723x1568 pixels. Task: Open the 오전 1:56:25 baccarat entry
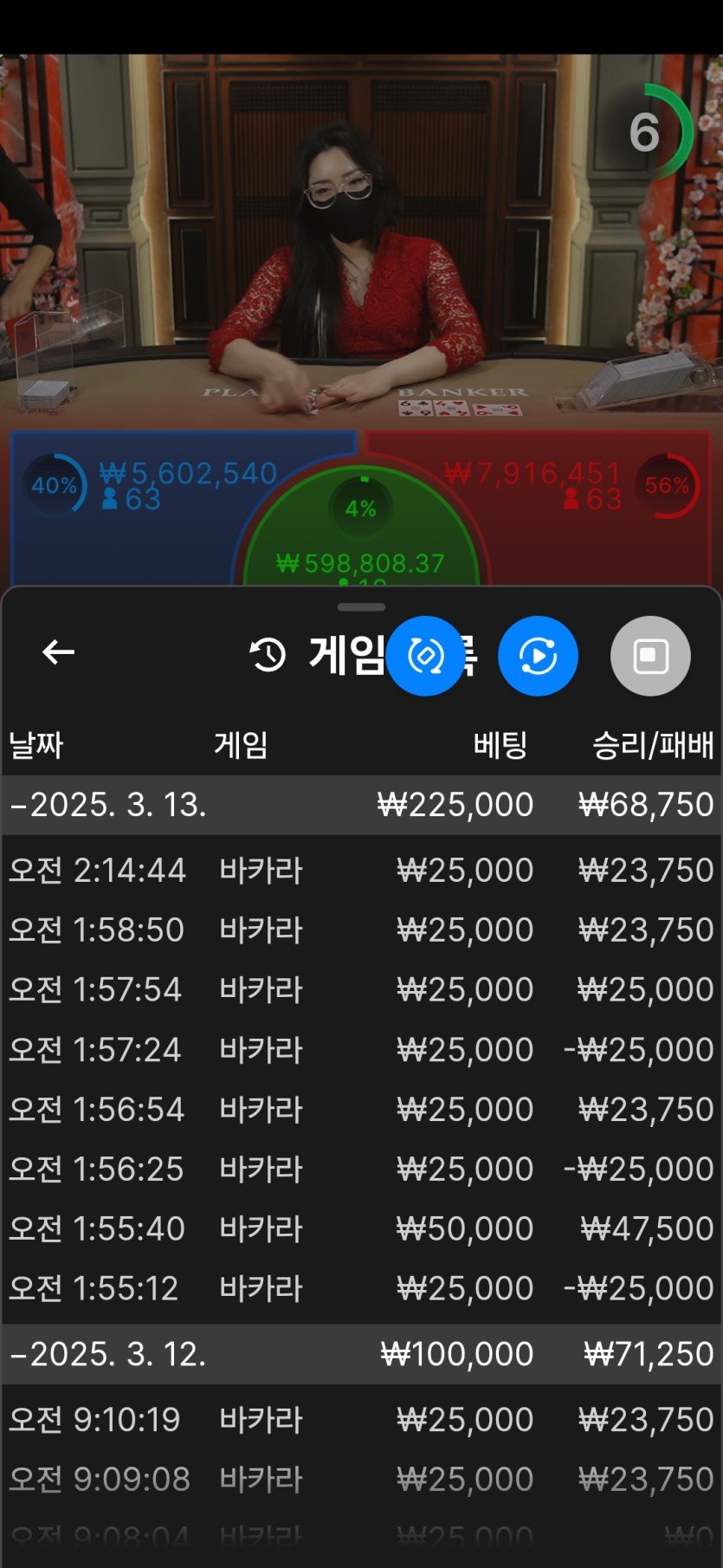tap(361, 1169)
